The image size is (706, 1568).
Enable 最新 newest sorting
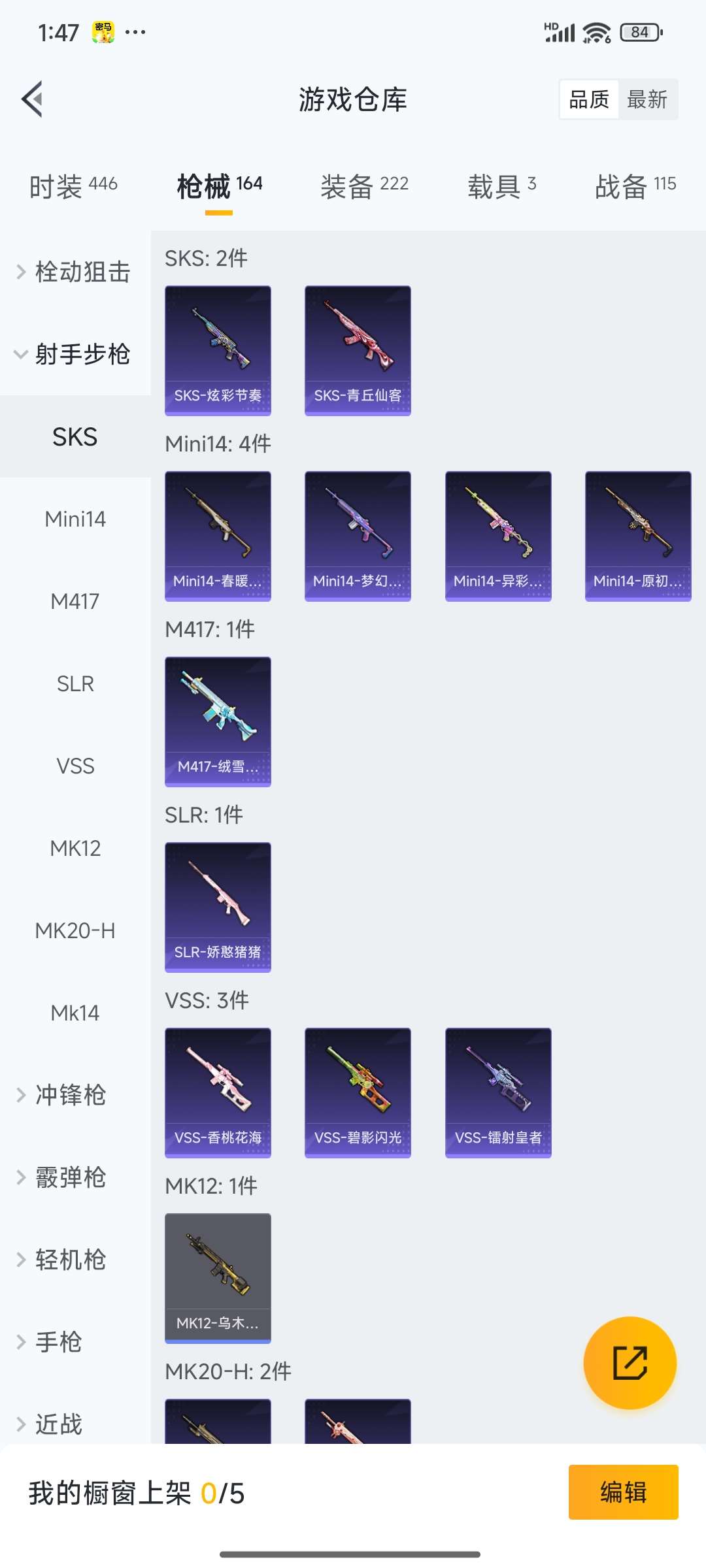pos(648,99)
